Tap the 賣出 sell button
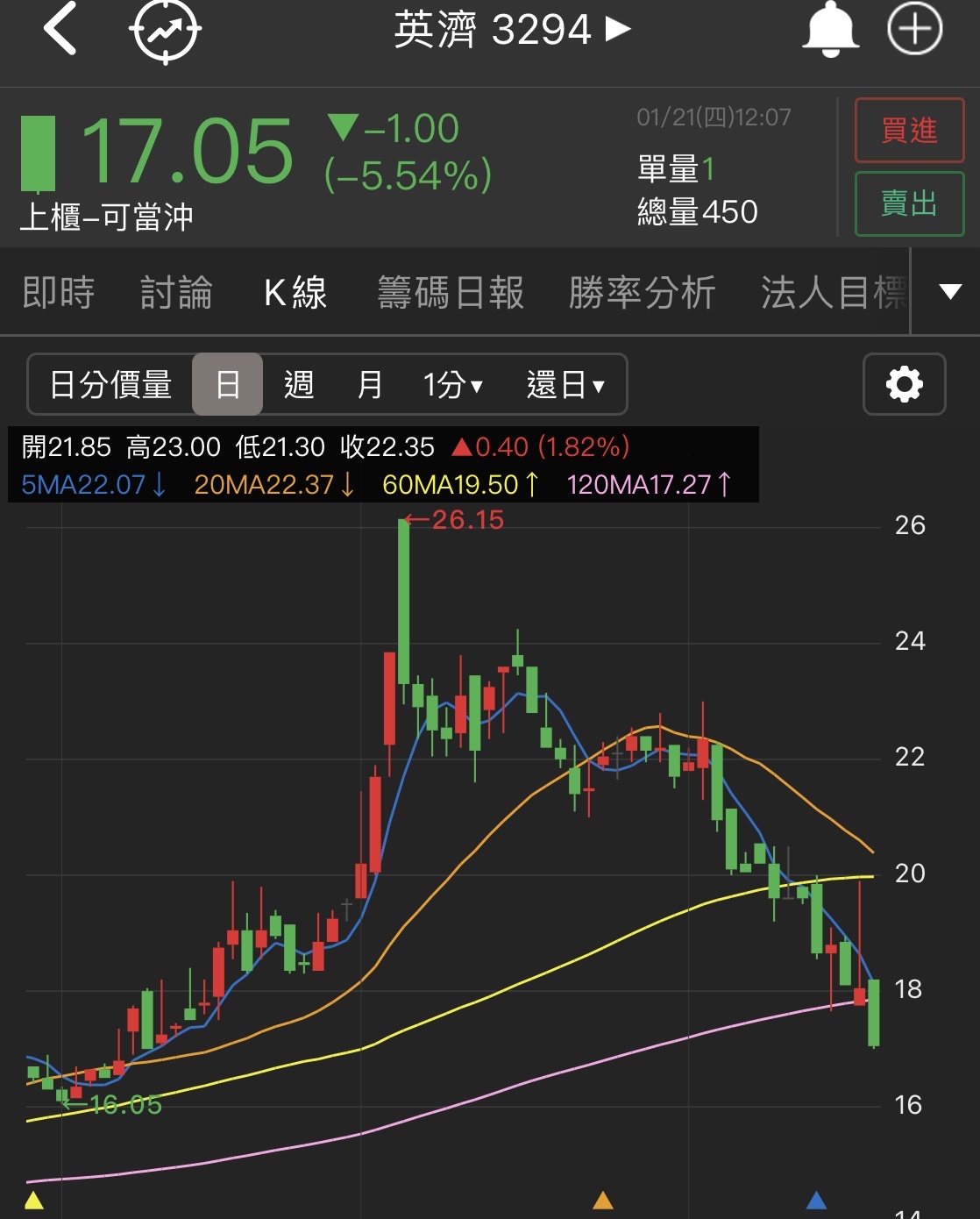Viewport: 980px width, 1219px height. 909,204
